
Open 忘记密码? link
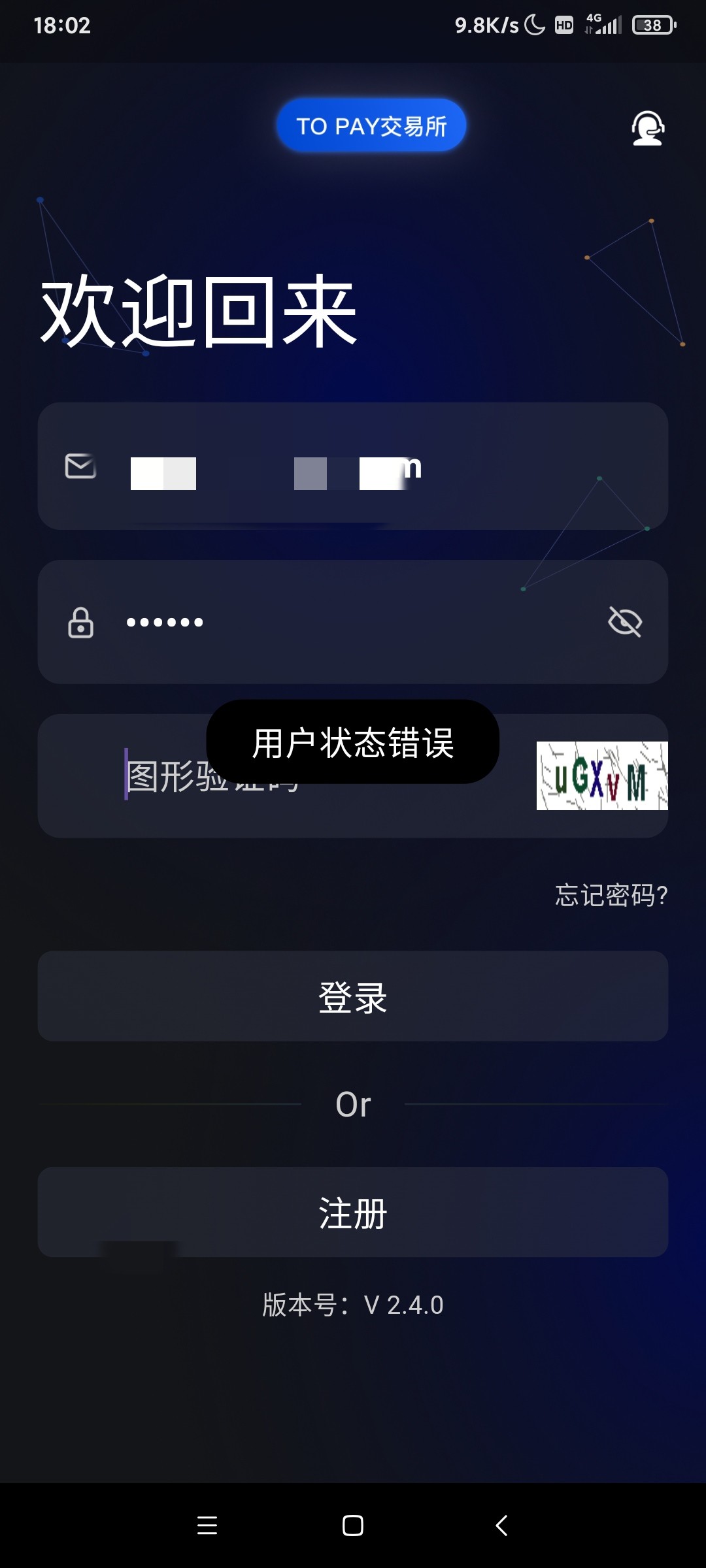click(611, 895)
